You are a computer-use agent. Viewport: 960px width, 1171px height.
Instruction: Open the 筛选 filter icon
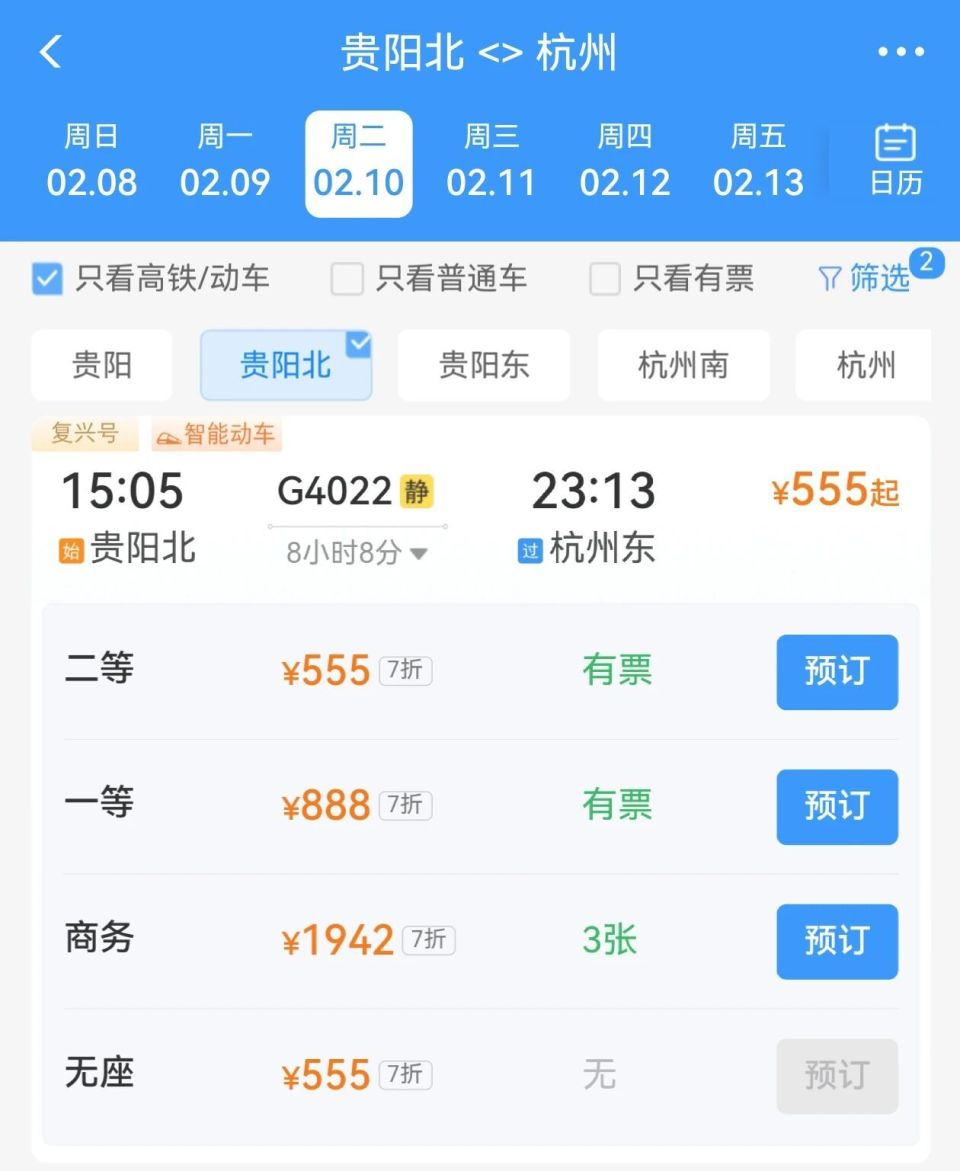tap(831, 279)
